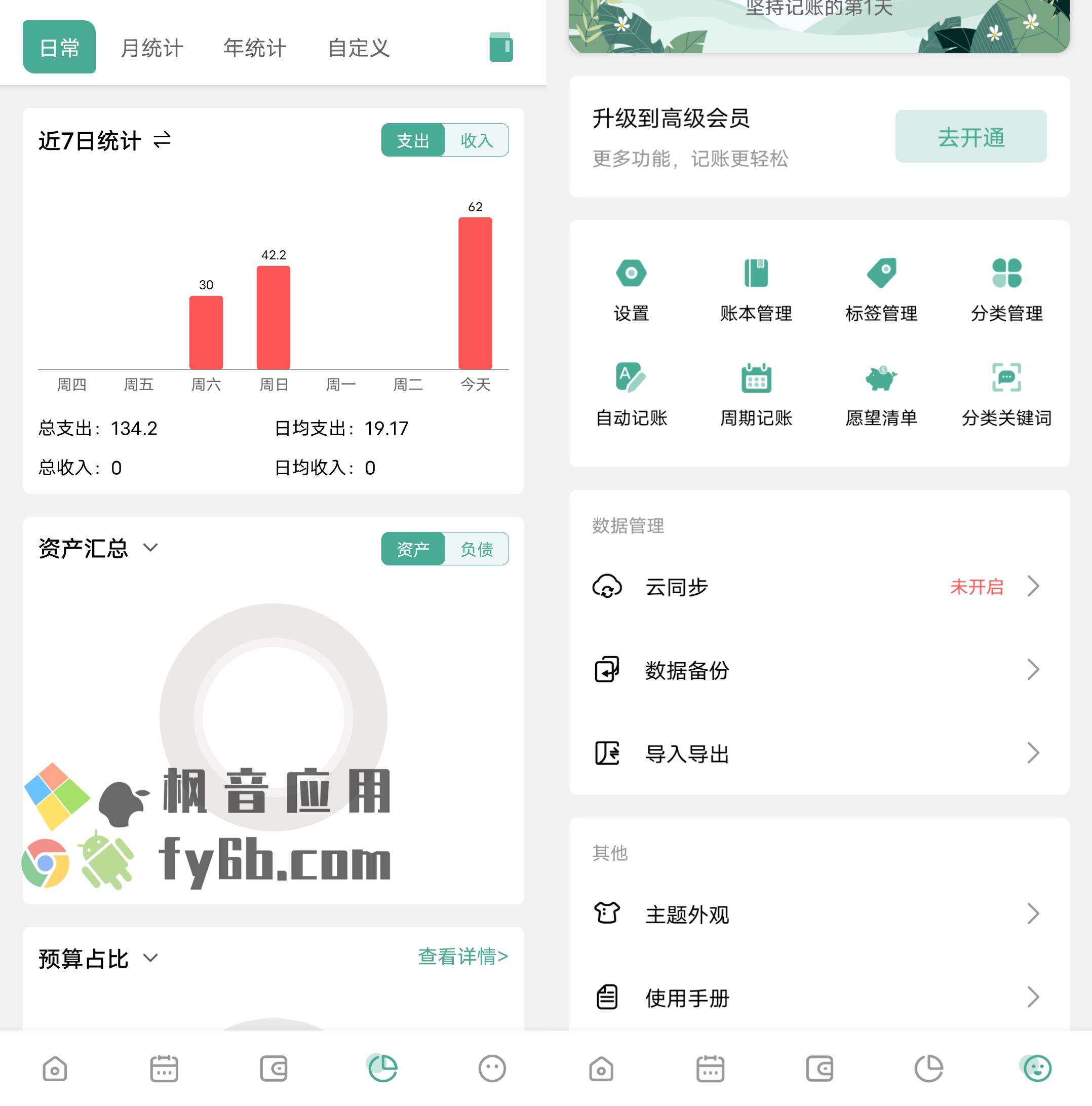This screenshot has height=1106, width=1092.
Task: Tap 去开通 to upgrade membership
Action: [x=970, y=137]
